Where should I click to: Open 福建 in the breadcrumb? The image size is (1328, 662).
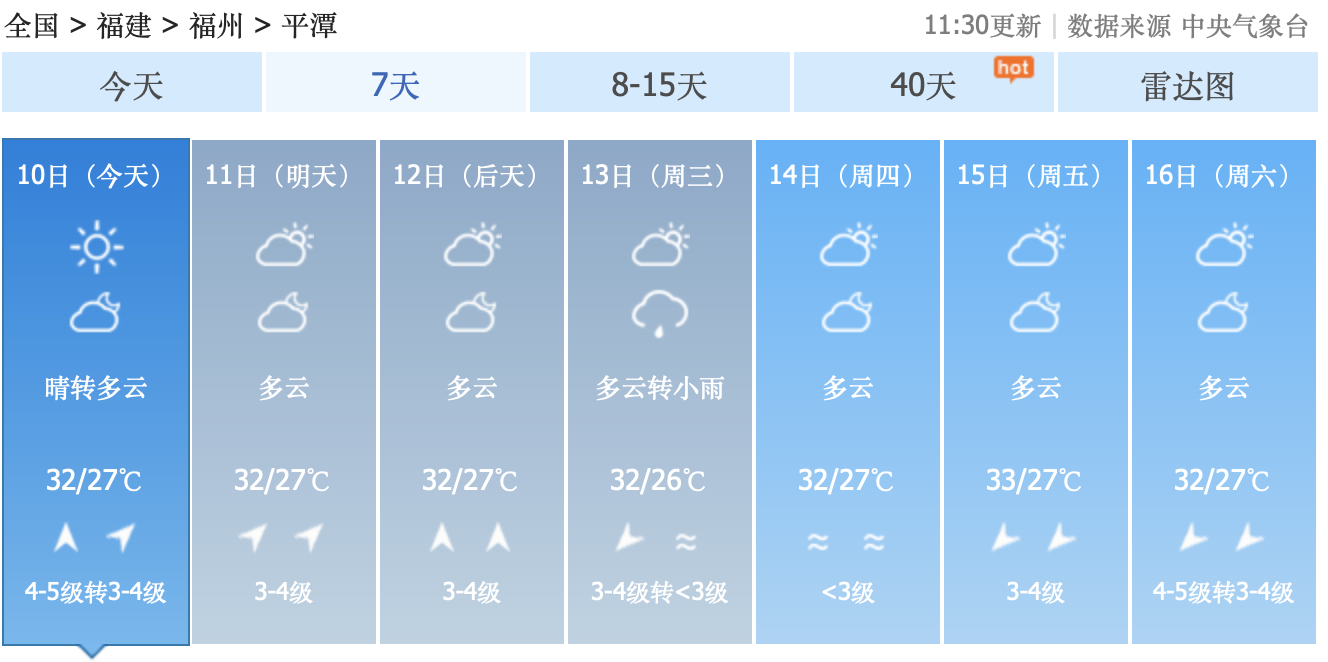click(x=124, y=25)
